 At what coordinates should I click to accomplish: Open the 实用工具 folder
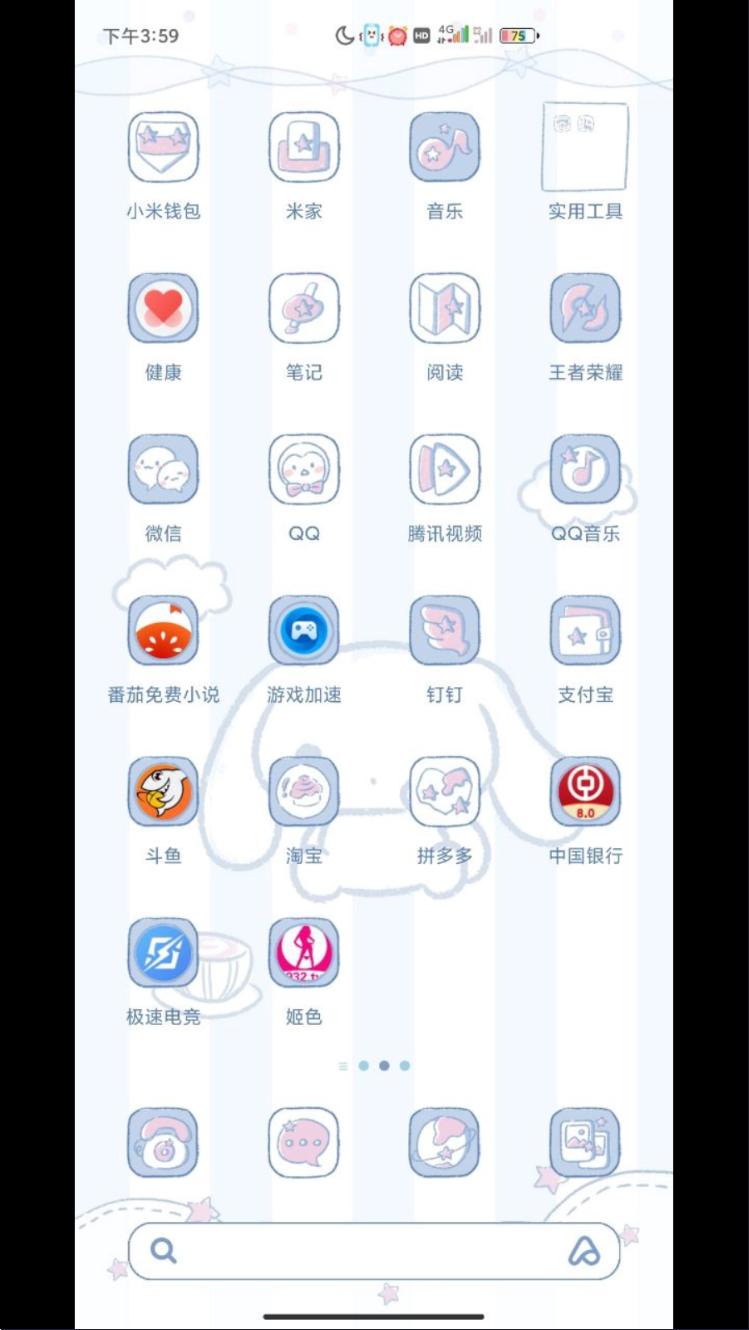pos(585,147)
